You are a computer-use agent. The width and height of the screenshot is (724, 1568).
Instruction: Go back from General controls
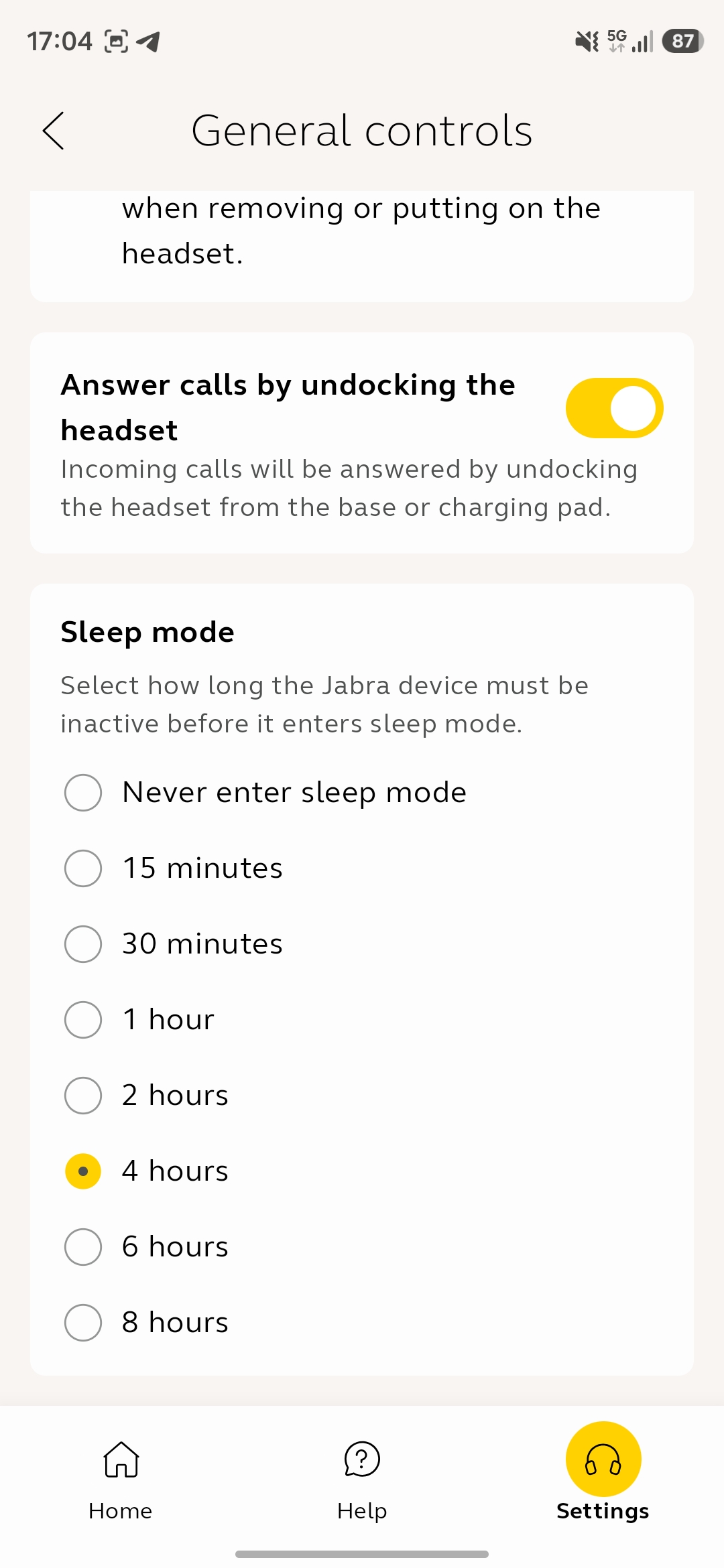54,131
